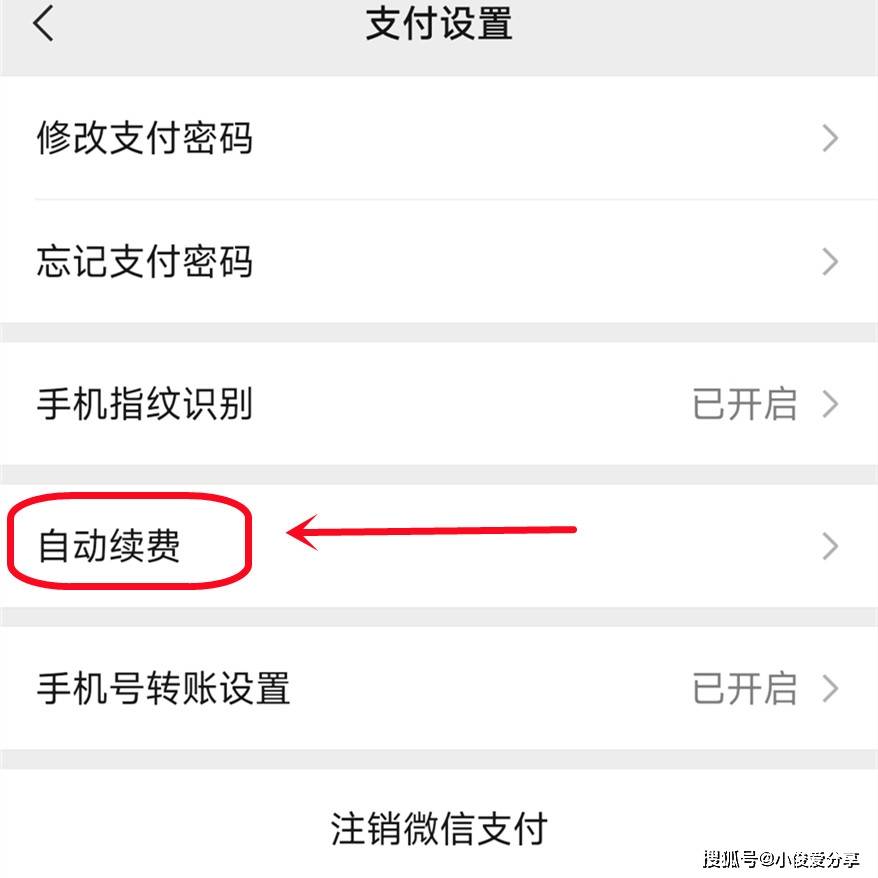Open 自动续费 management
This screenshot has width=878, height=878.
pos(438,546)
